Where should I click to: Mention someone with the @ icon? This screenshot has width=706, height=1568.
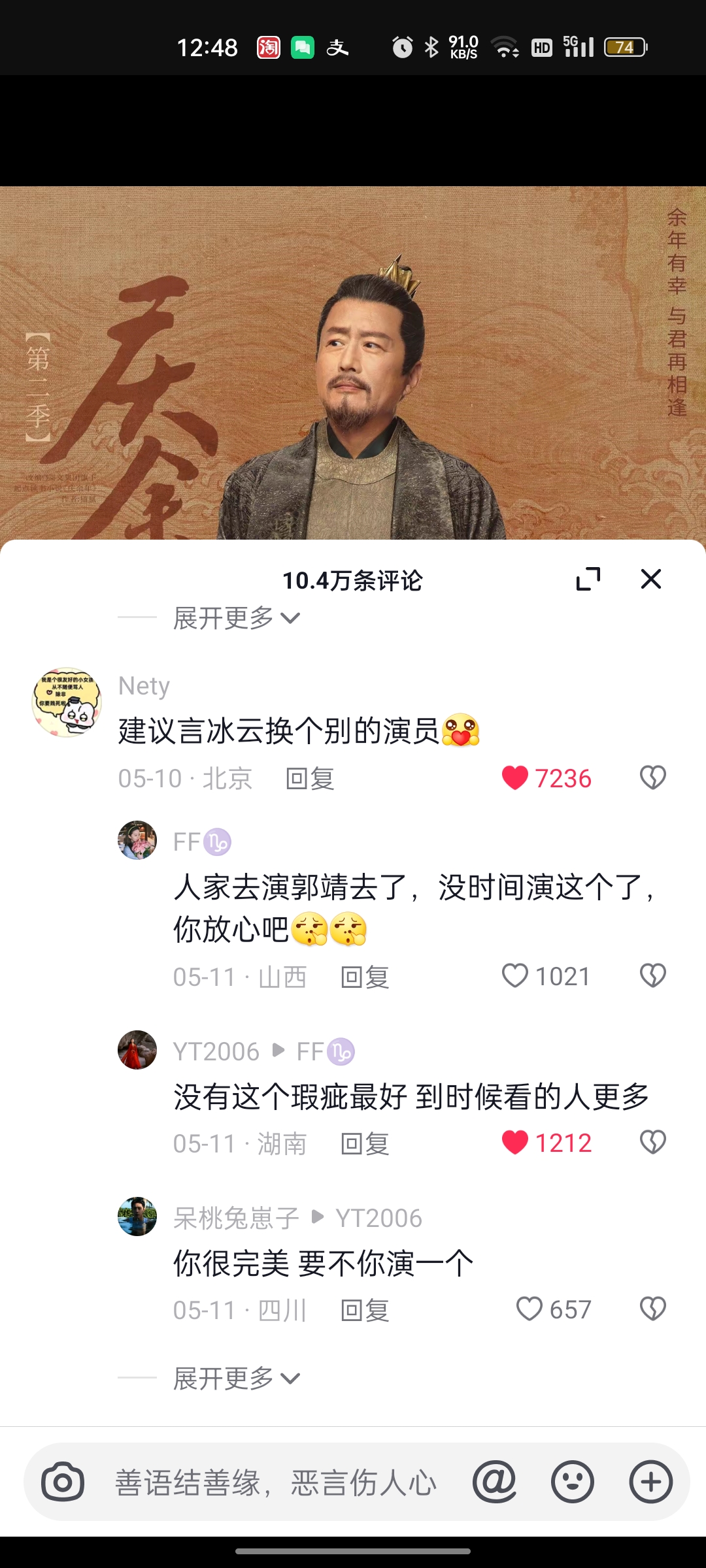click(x=495, y=1482)
